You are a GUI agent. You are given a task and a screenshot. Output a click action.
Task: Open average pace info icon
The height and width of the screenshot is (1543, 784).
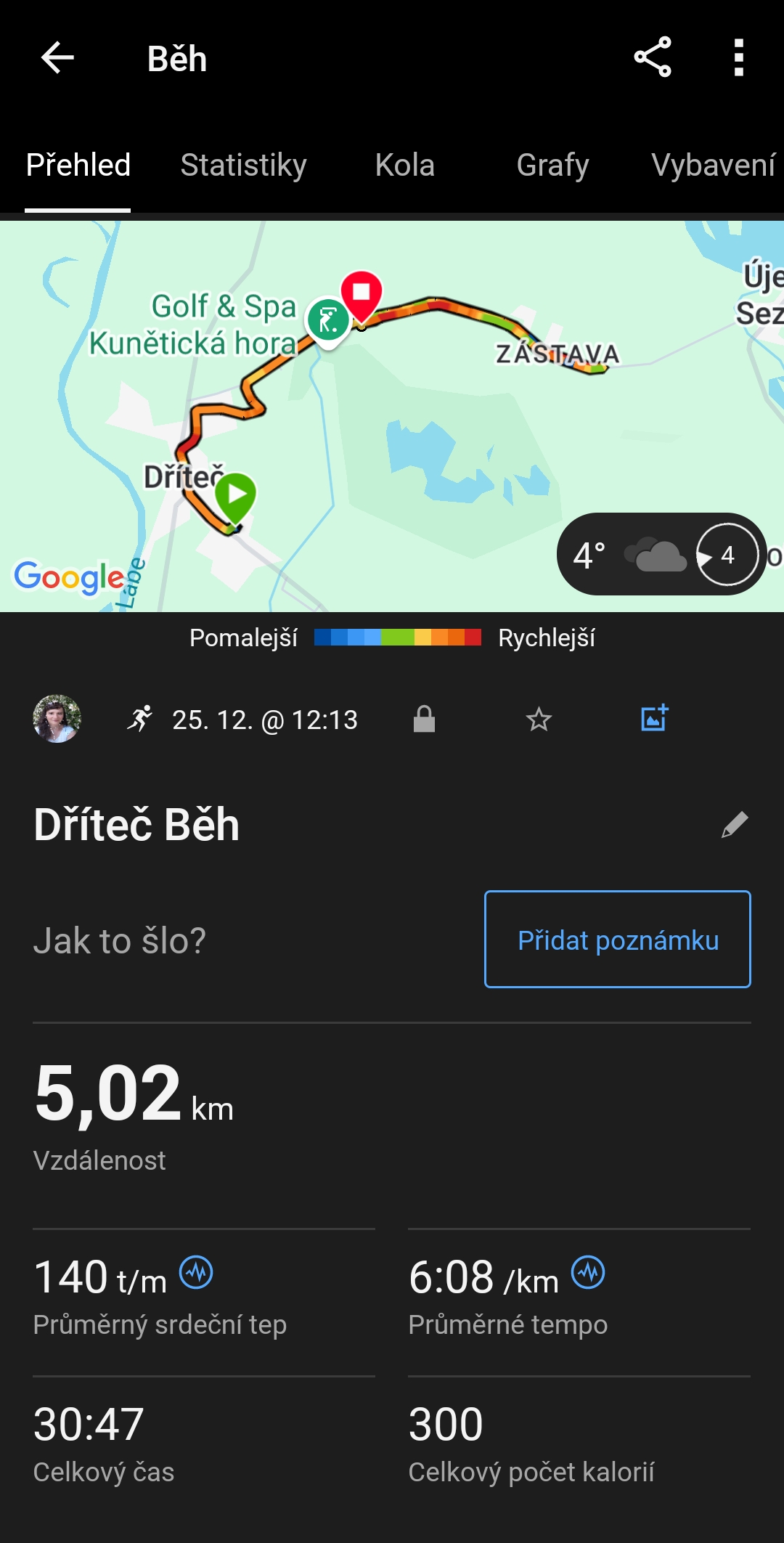pos(588,1272)
